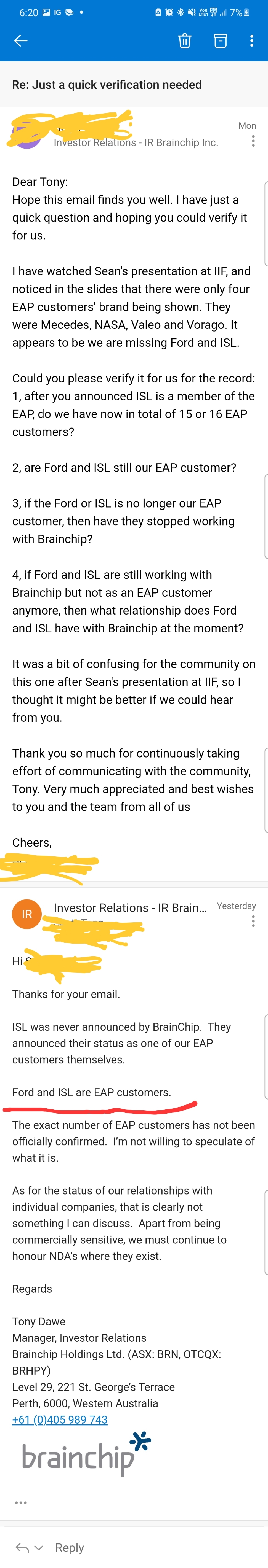Open options for Monday's message
Screen dimensions: 268x1568
253,141
